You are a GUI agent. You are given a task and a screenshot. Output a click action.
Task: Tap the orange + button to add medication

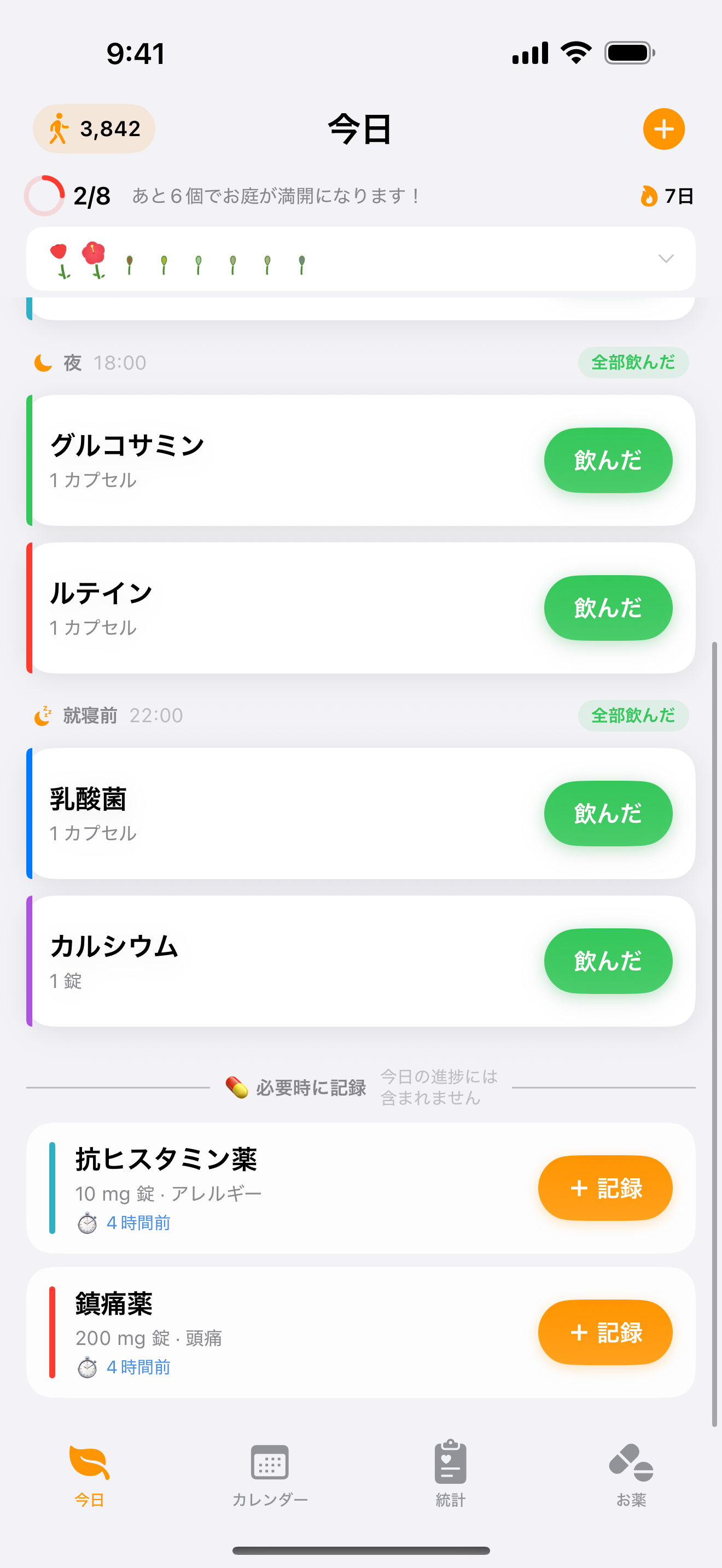[x=663, y=128]
